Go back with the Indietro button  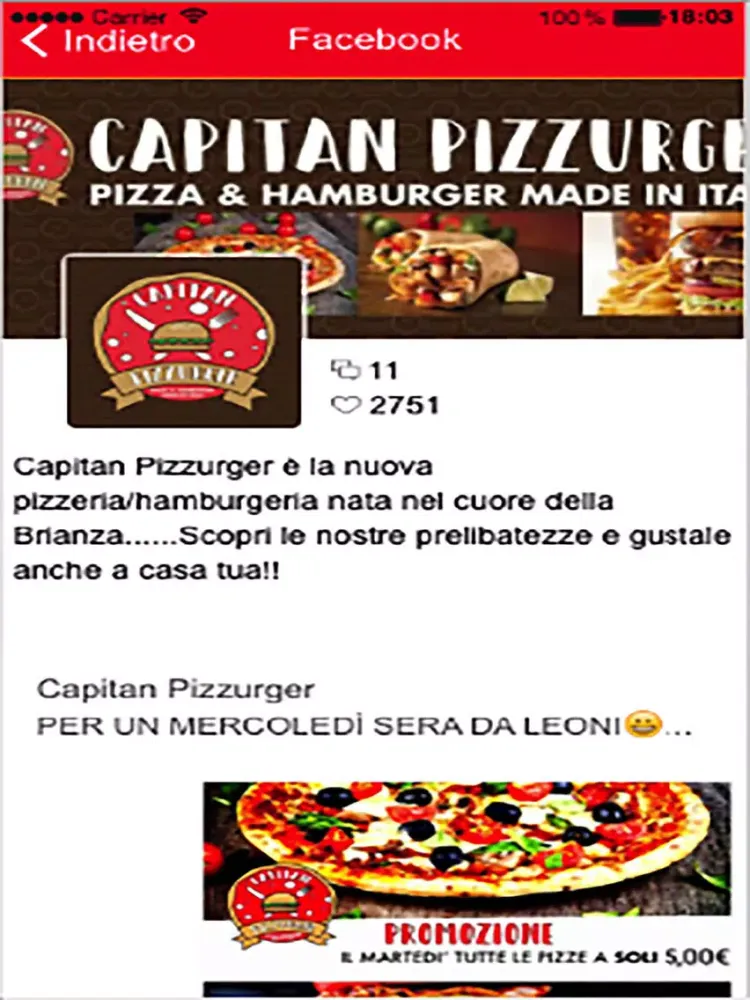(x=108, y=41)
